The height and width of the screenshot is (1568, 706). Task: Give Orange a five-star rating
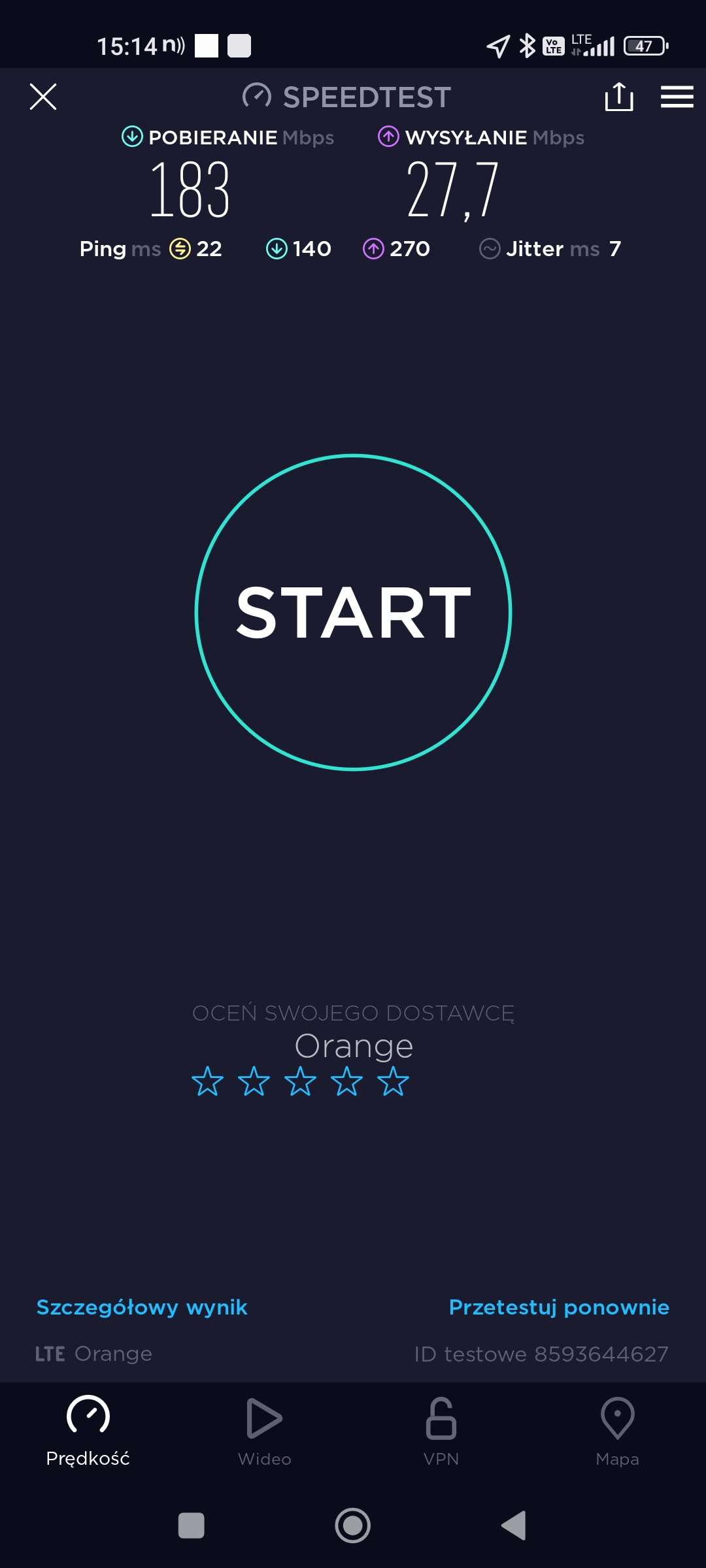tap(394, 1081)
